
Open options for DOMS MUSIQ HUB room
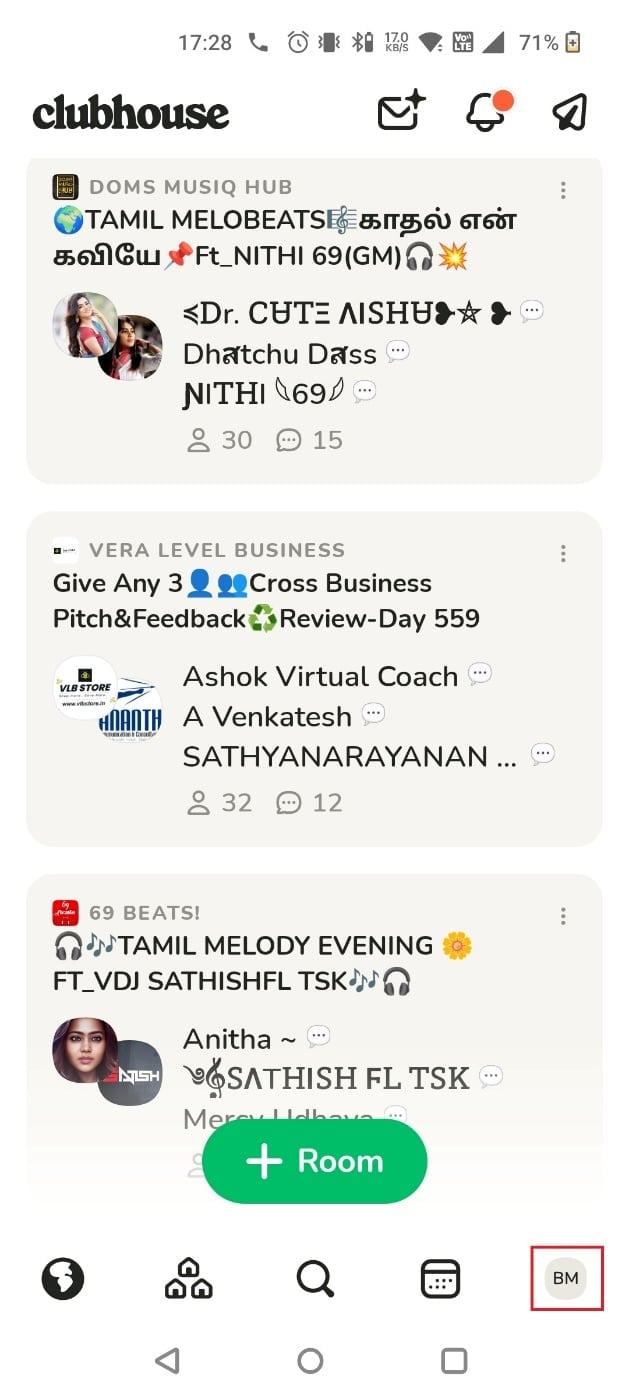(563, 190)
